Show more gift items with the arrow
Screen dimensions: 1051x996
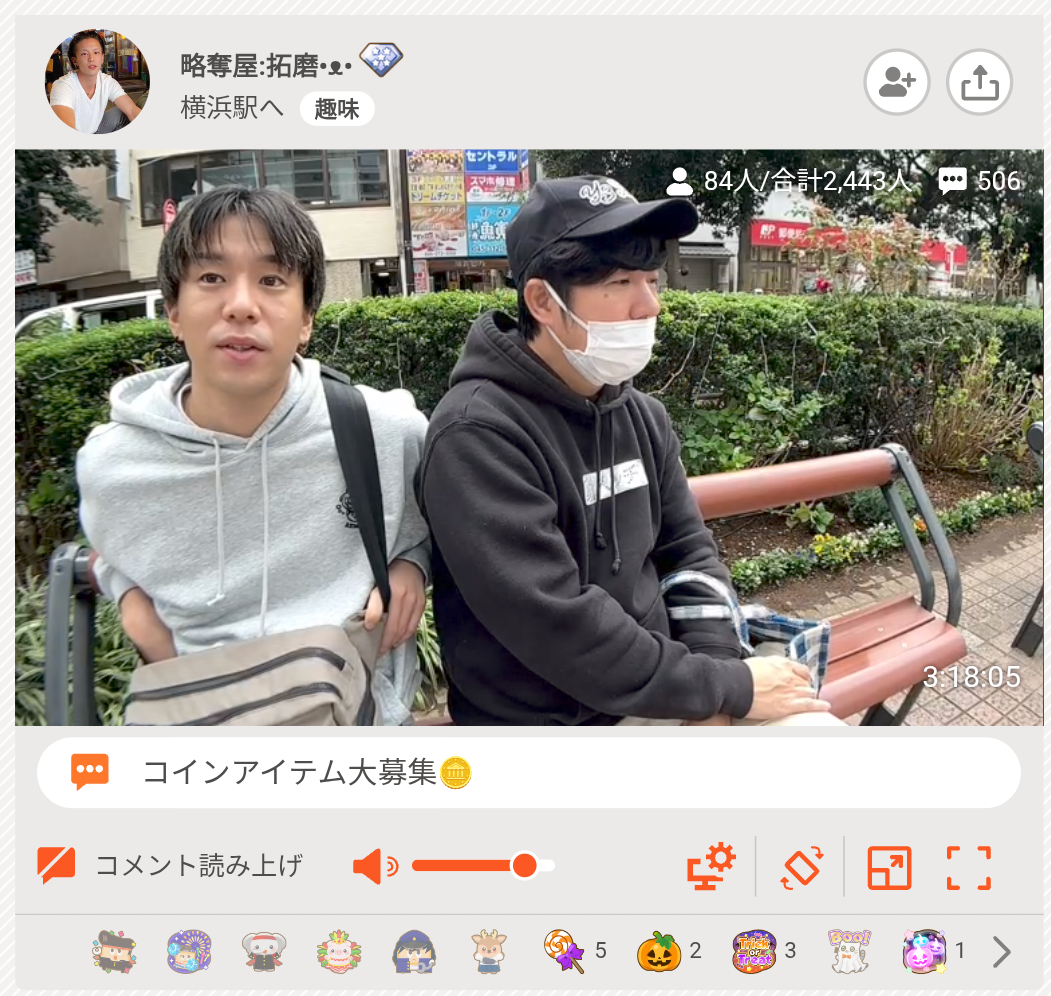pyautogui.click(x=1001, y=952)
